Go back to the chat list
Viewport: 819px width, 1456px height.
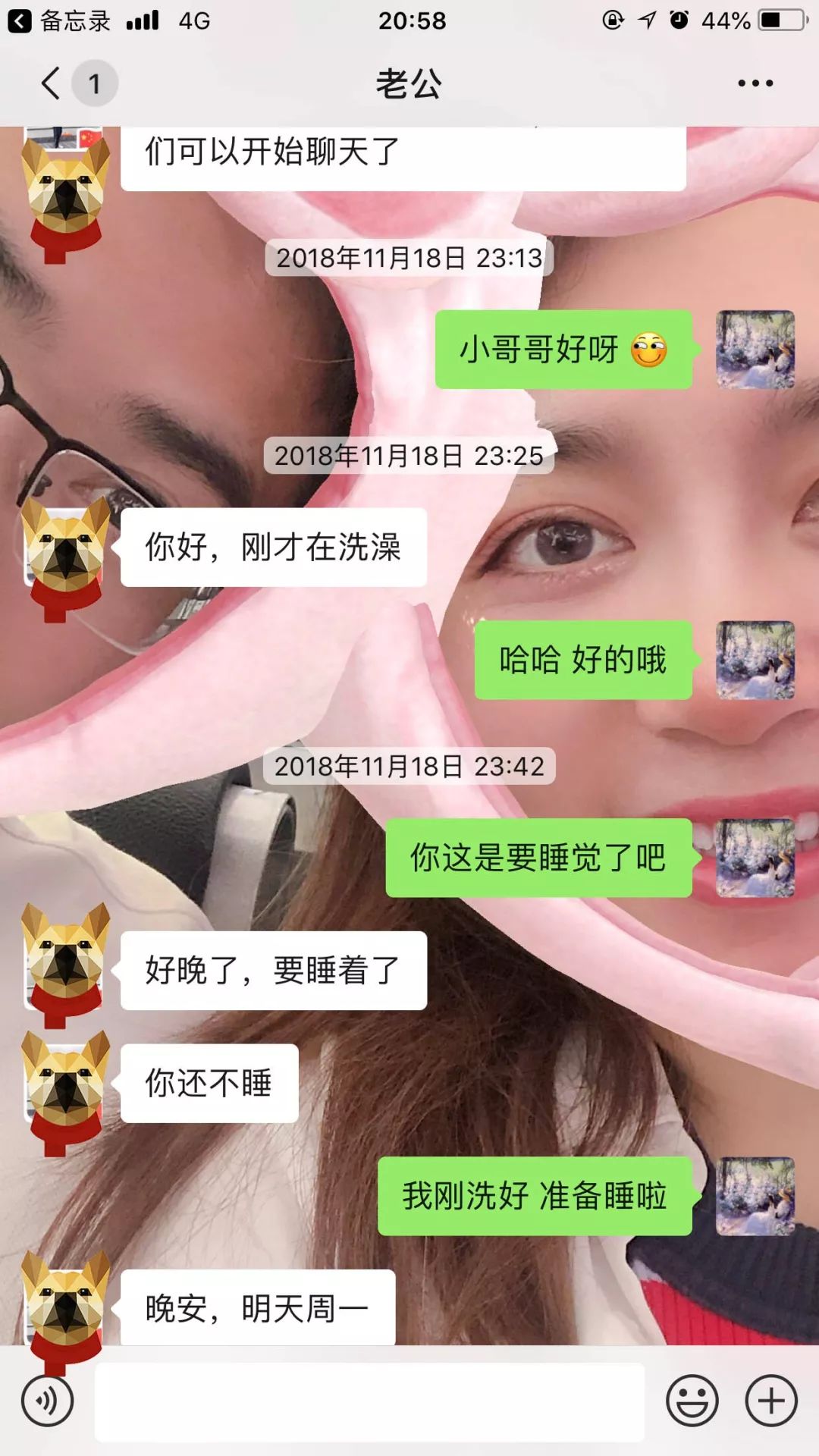[52, 83]
